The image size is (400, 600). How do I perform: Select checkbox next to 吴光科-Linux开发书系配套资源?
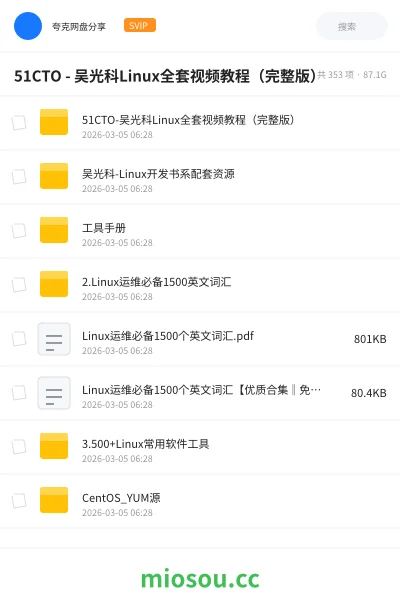(19, 177)
